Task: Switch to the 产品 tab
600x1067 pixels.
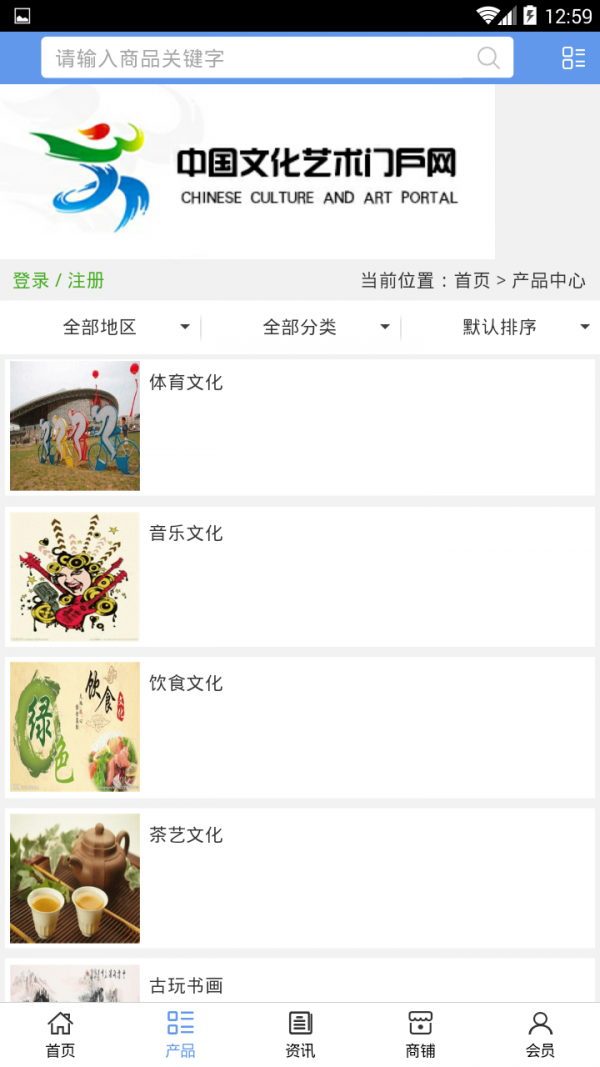Action: (x=180, y=1034)
